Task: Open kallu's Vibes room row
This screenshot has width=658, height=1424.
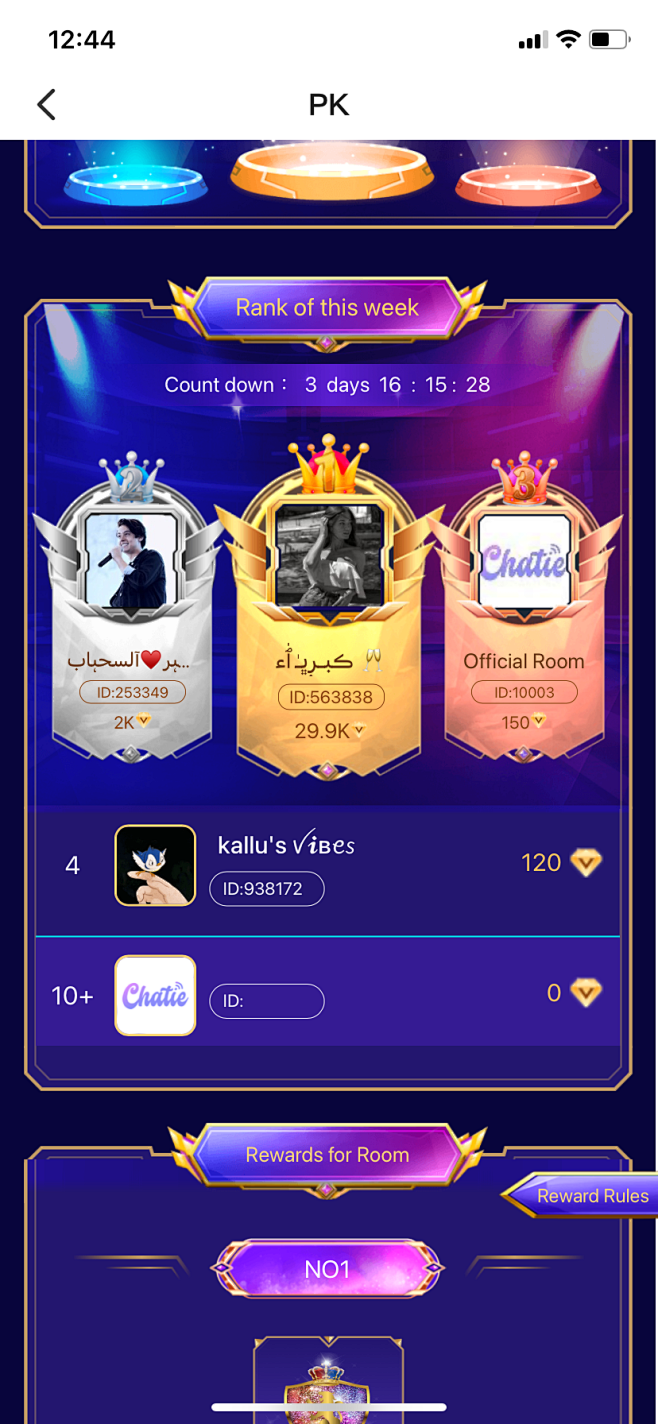Action: [328, 865]
